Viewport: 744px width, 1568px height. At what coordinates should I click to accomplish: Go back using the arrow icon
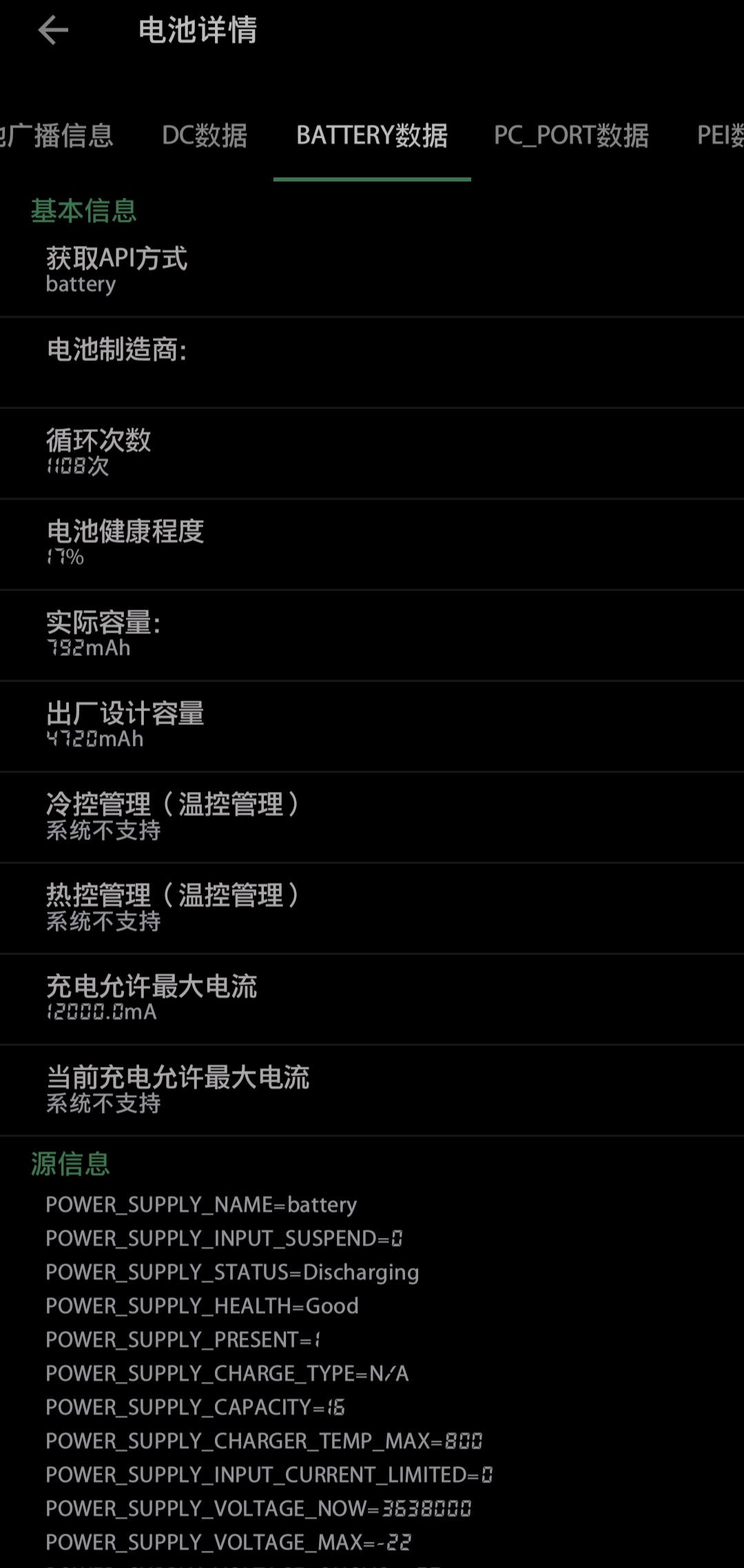point(53,30)
